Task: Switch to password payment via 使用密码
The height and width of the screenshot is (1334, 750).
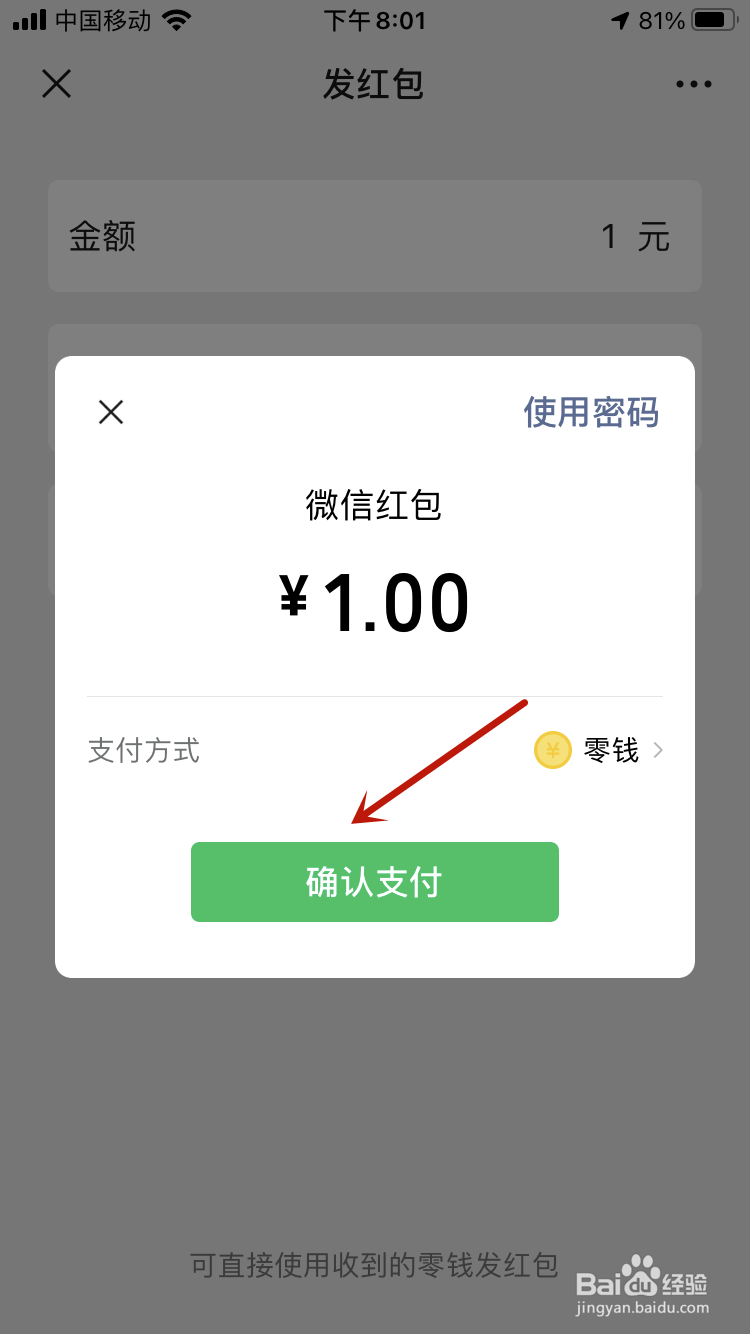Action: 590,412
